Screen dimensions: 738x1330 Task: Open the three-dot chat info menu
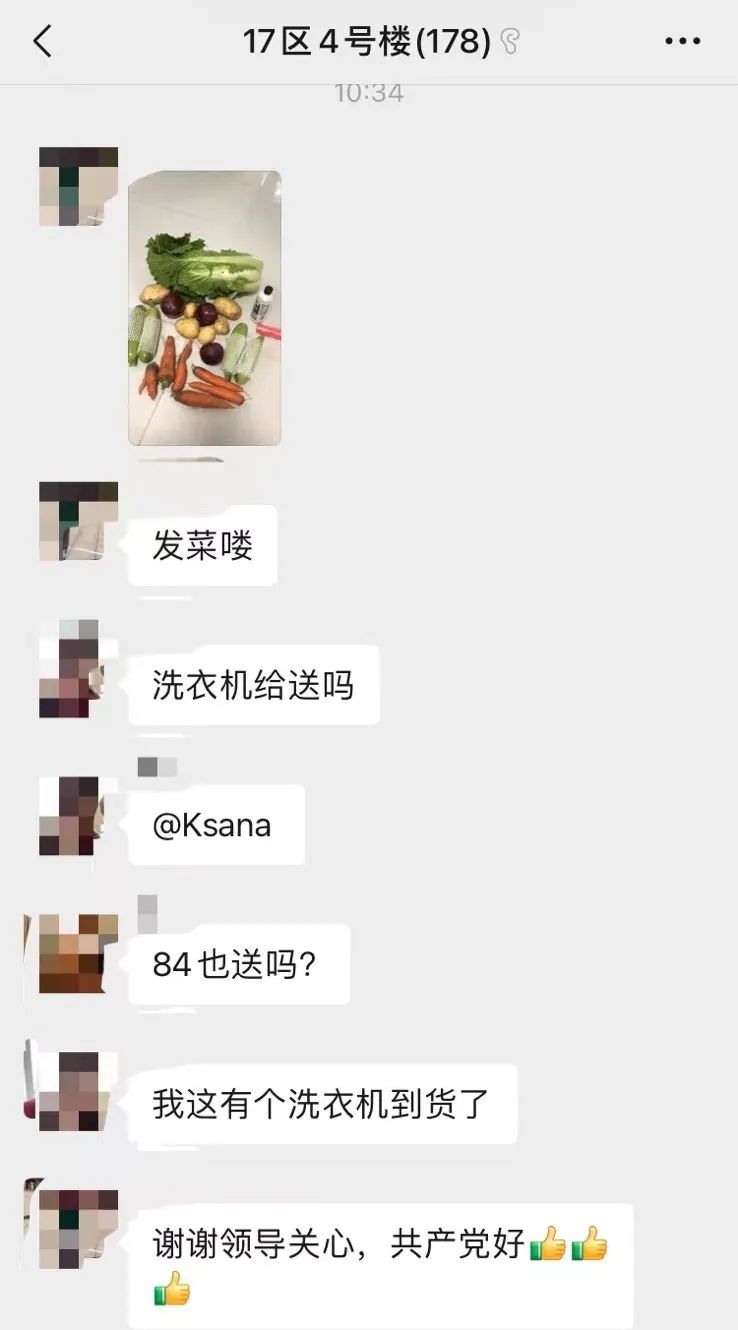(683, 42)
